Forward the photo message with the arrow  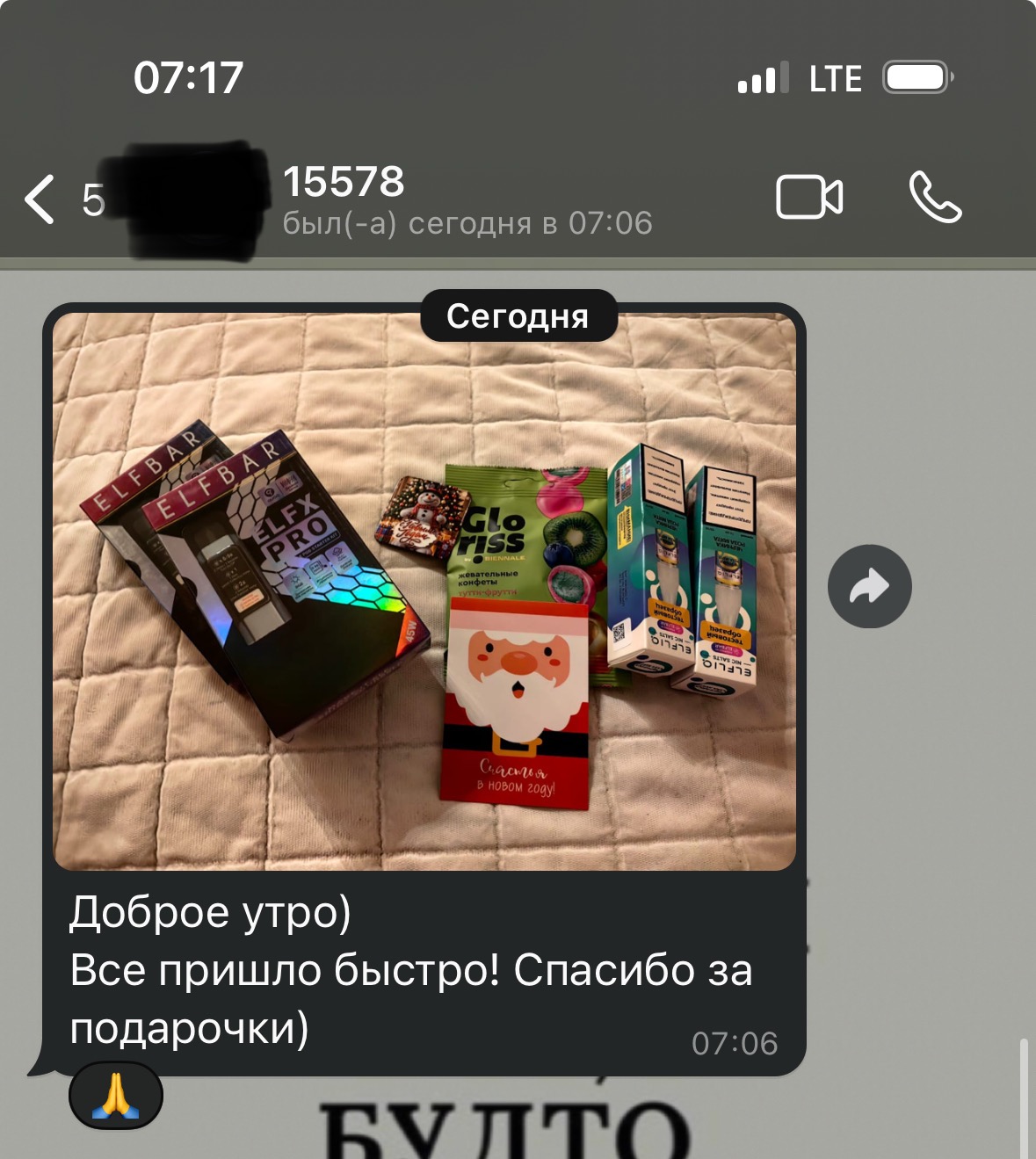pyautogui.click(x=869, y=586)
